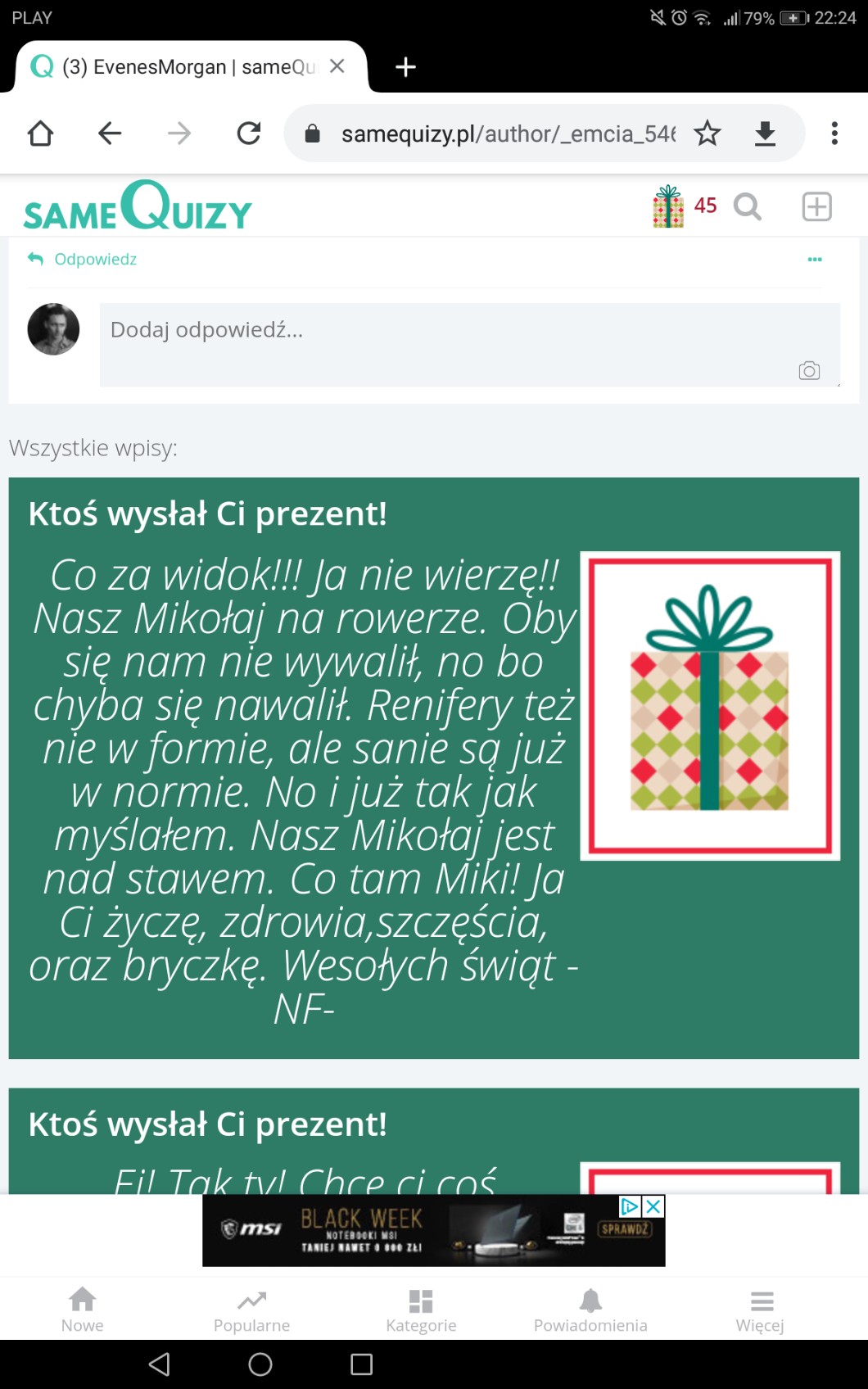Open the site search magnifier
This screenshot has width=868, height=1389.
(x=747, y=206)
